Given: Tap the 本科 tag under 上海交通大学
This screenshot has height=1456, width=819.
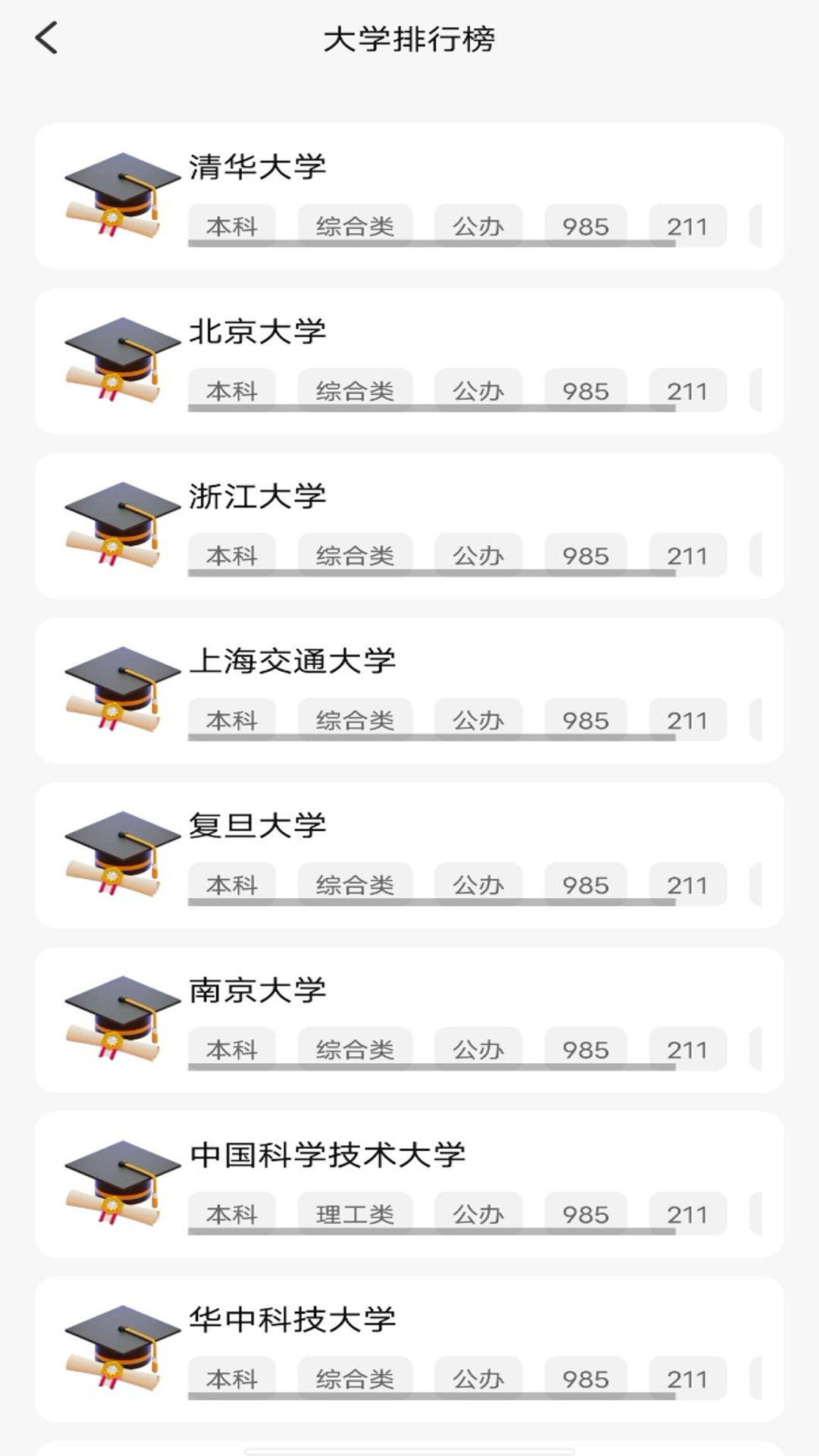Looking at the screenshot, I should click(x=234, y=718).
